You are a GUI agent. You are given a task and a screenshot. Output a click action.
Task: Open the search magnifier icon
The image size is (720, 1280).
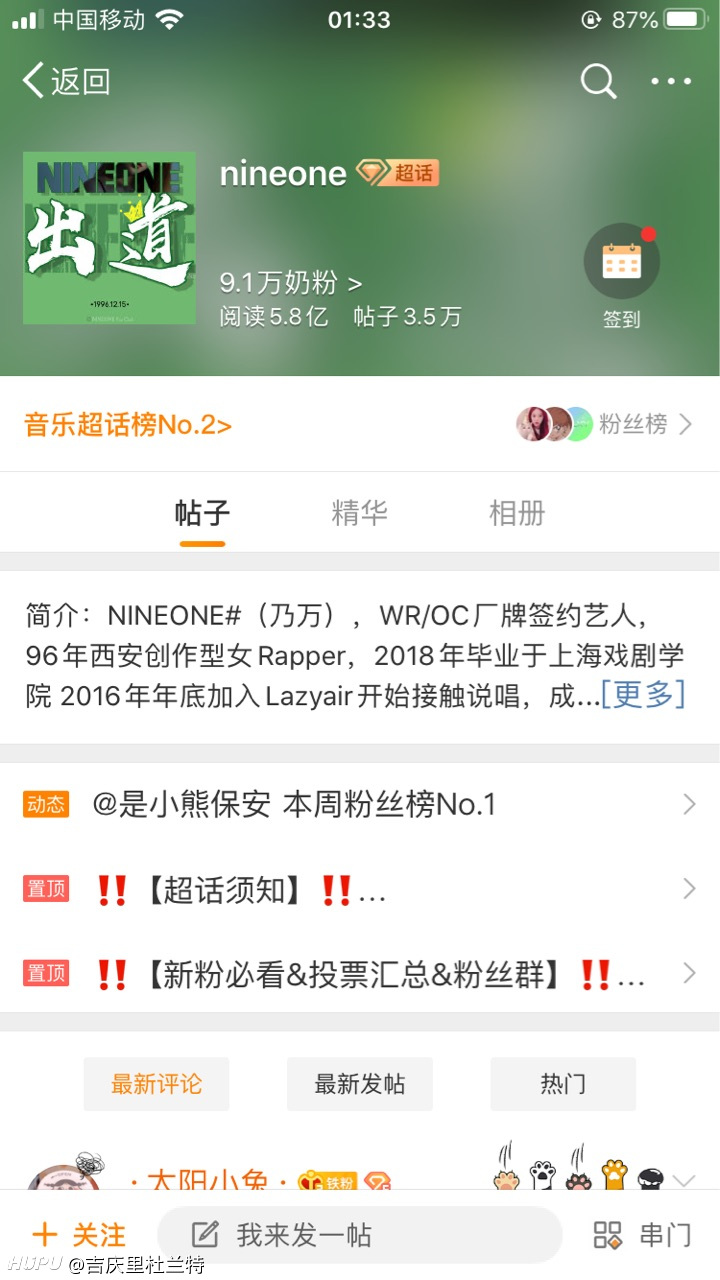tap(598, 81)
